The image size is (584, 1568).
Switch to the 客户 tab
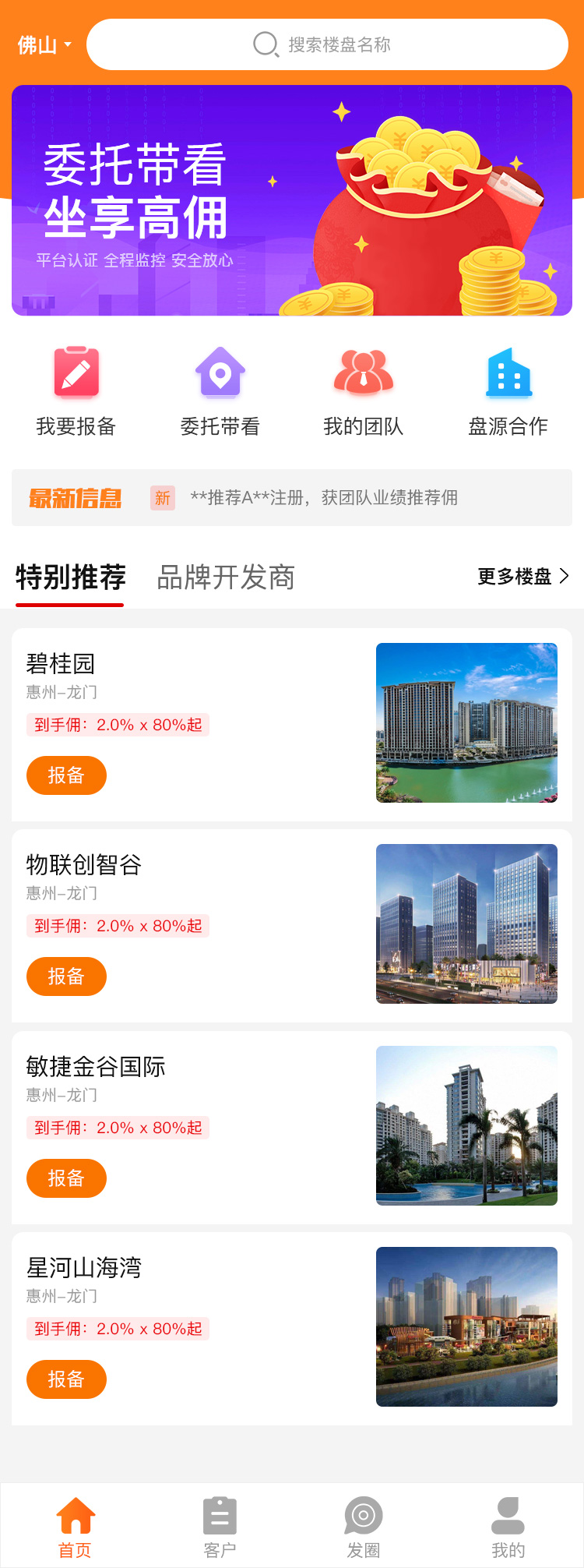(x=220, y=1527)
